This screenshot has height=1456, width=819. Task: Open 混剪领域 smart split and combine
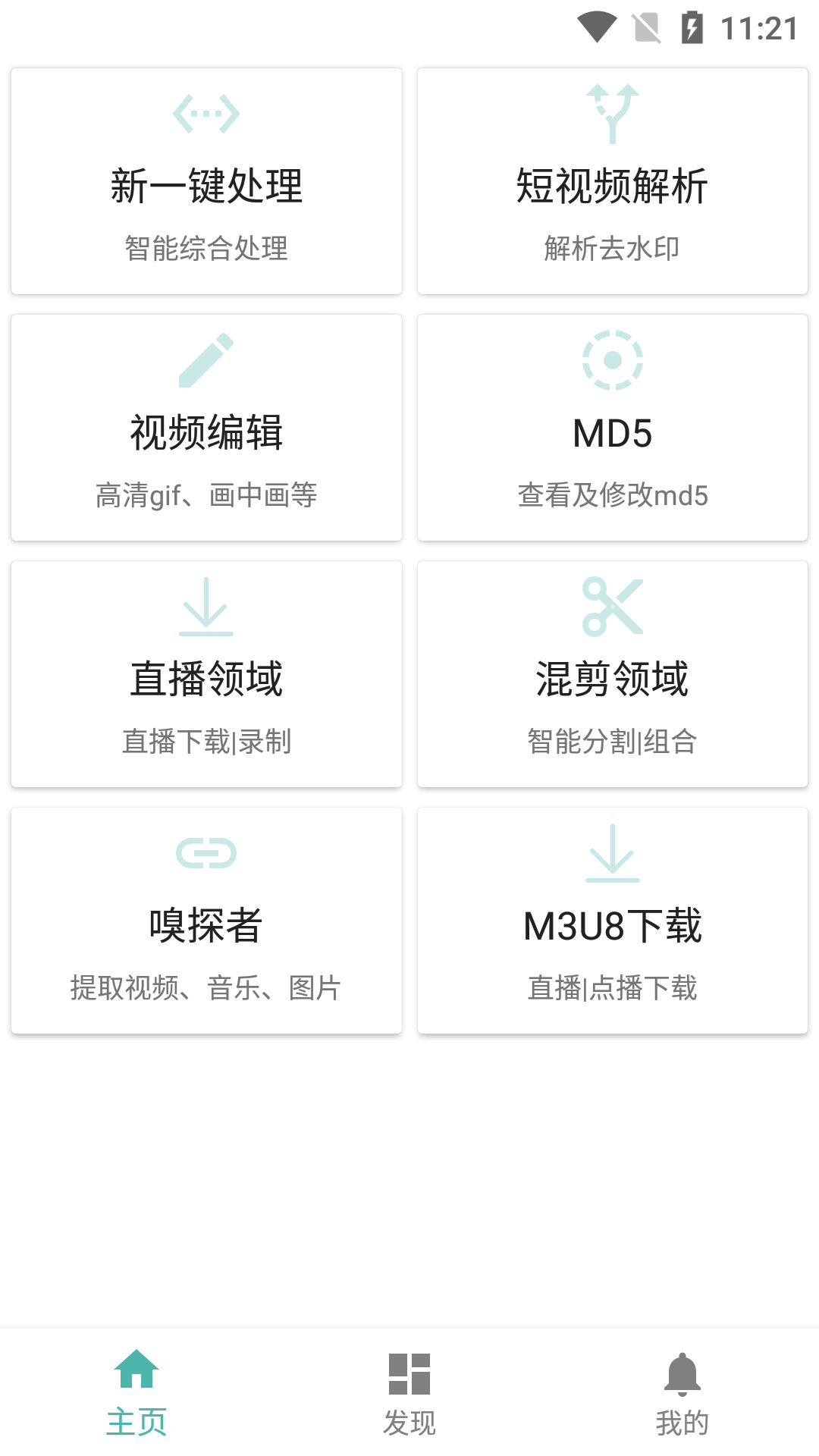[613, 673]
